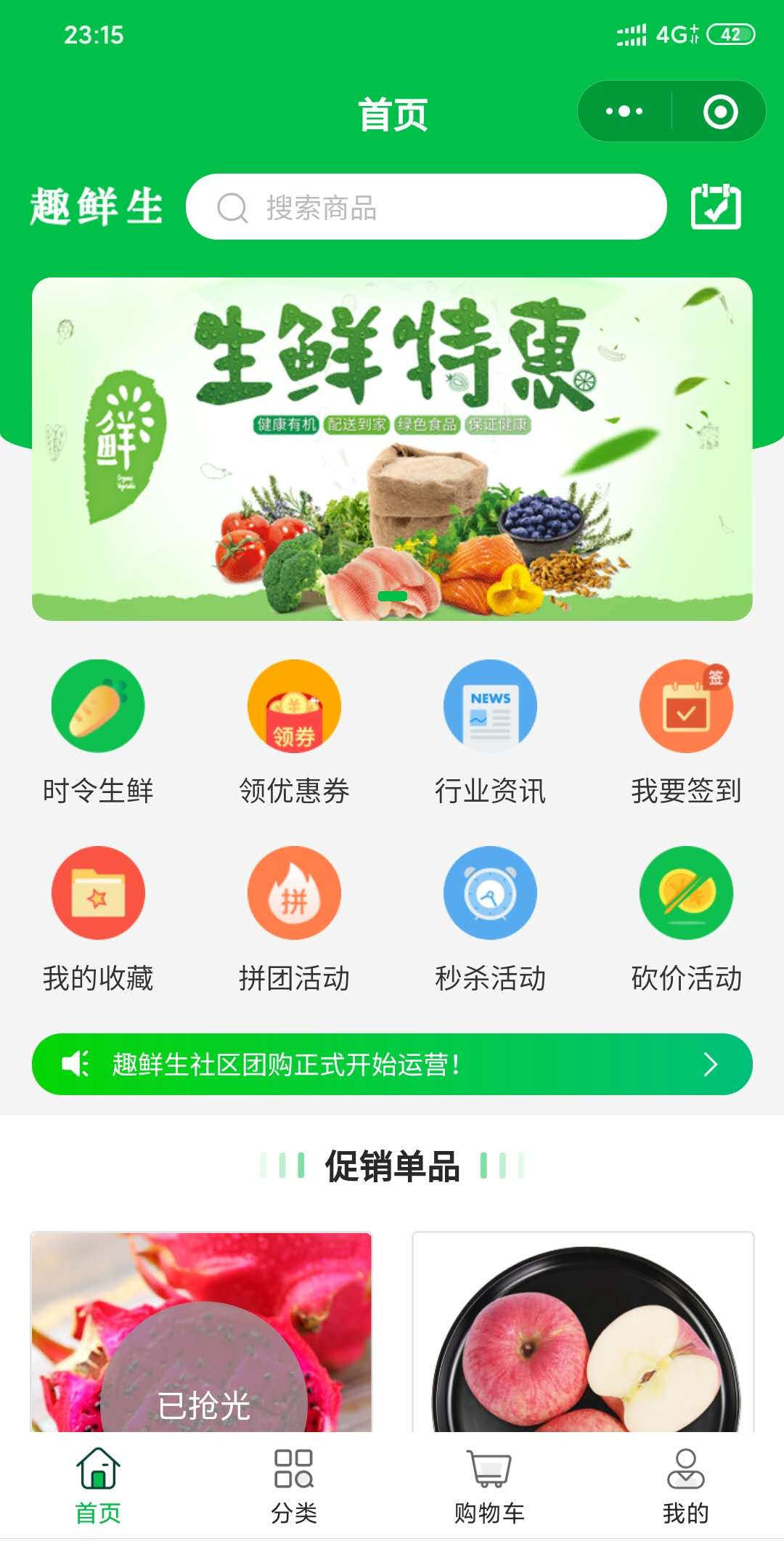Tap the 搜索商品 search field
Viewport: 784px width, 1541px height.
[425, 207]
